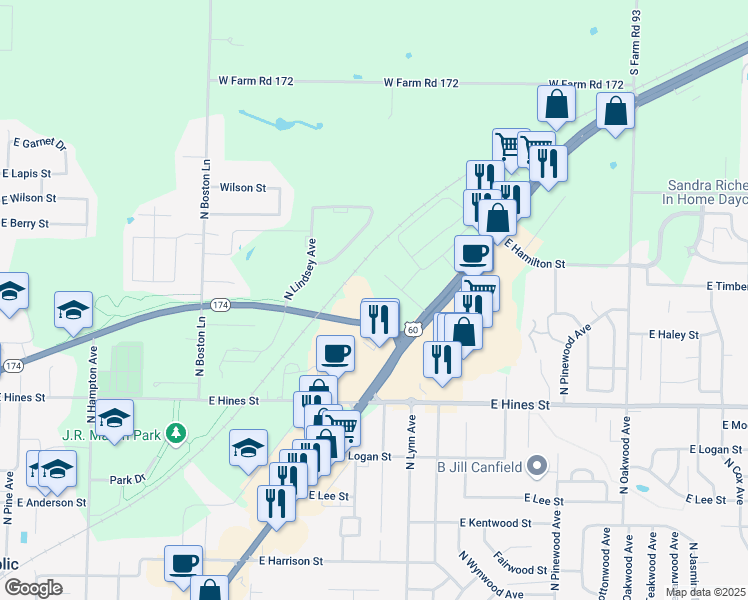Open the Google logo link
Viewport: 748px width, 600px height.
[33, 588]
